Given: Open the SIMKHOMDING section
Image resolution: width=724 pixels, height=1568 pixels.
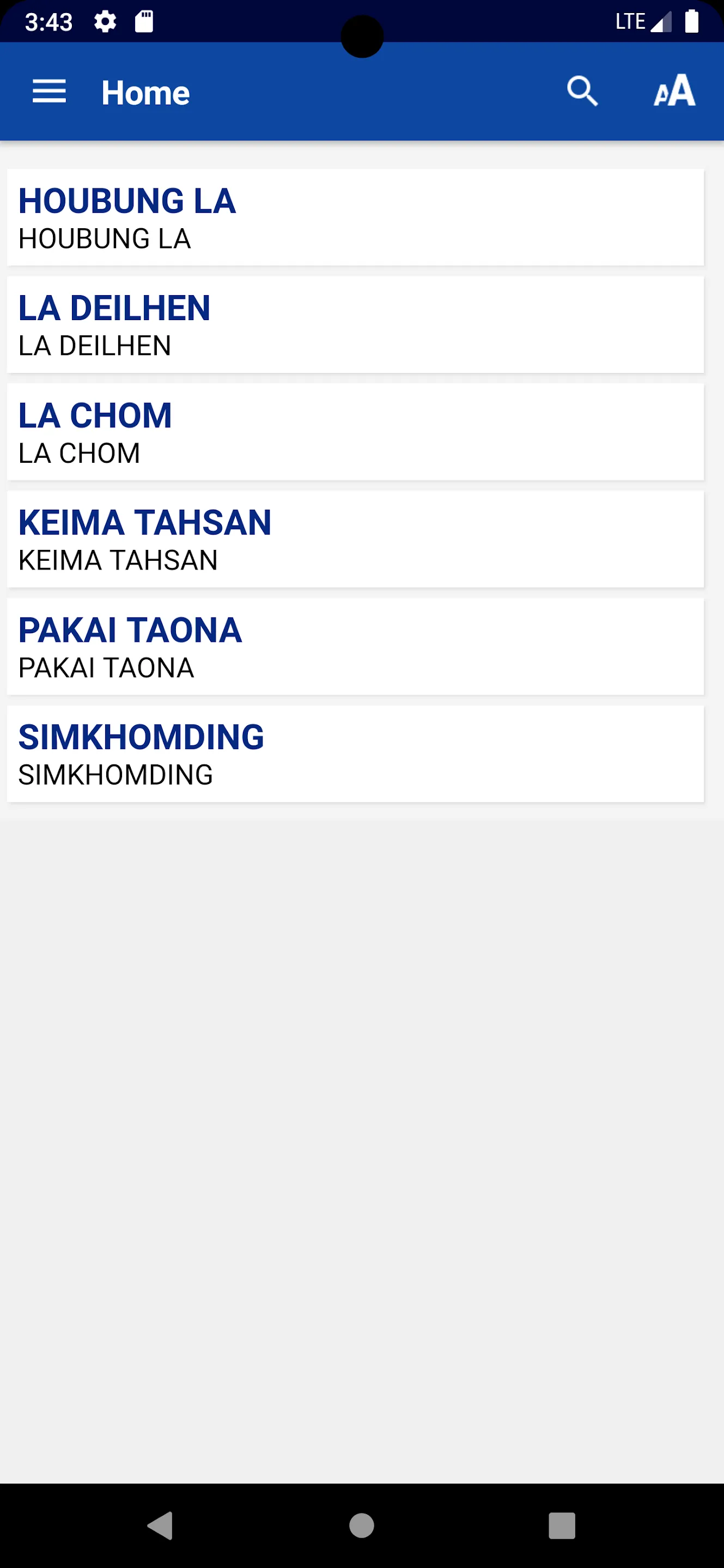Looking at the screenshot, I should [x=355, y=754].
